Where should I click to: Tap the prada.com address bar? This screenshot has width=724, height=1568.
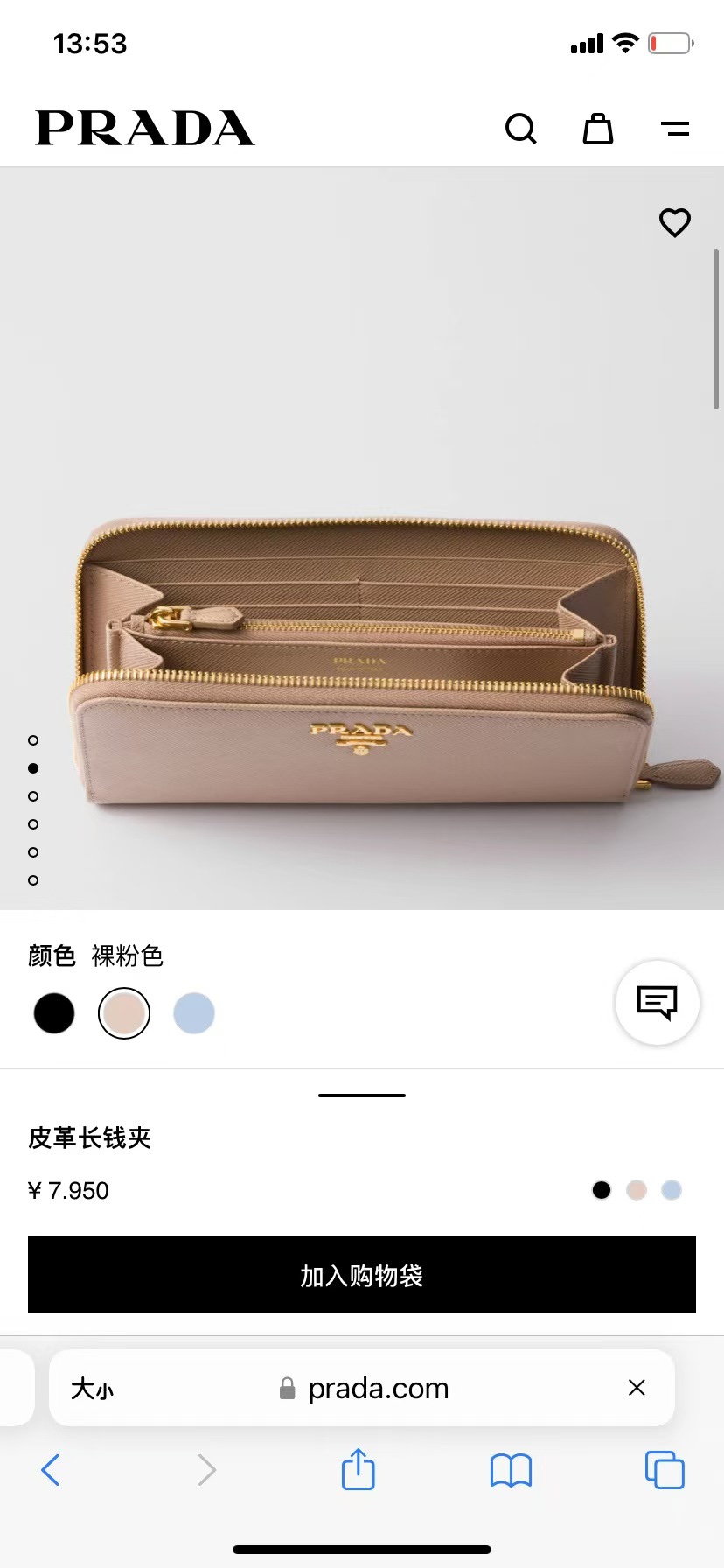pyautogui.click(x=376, y=1389)
